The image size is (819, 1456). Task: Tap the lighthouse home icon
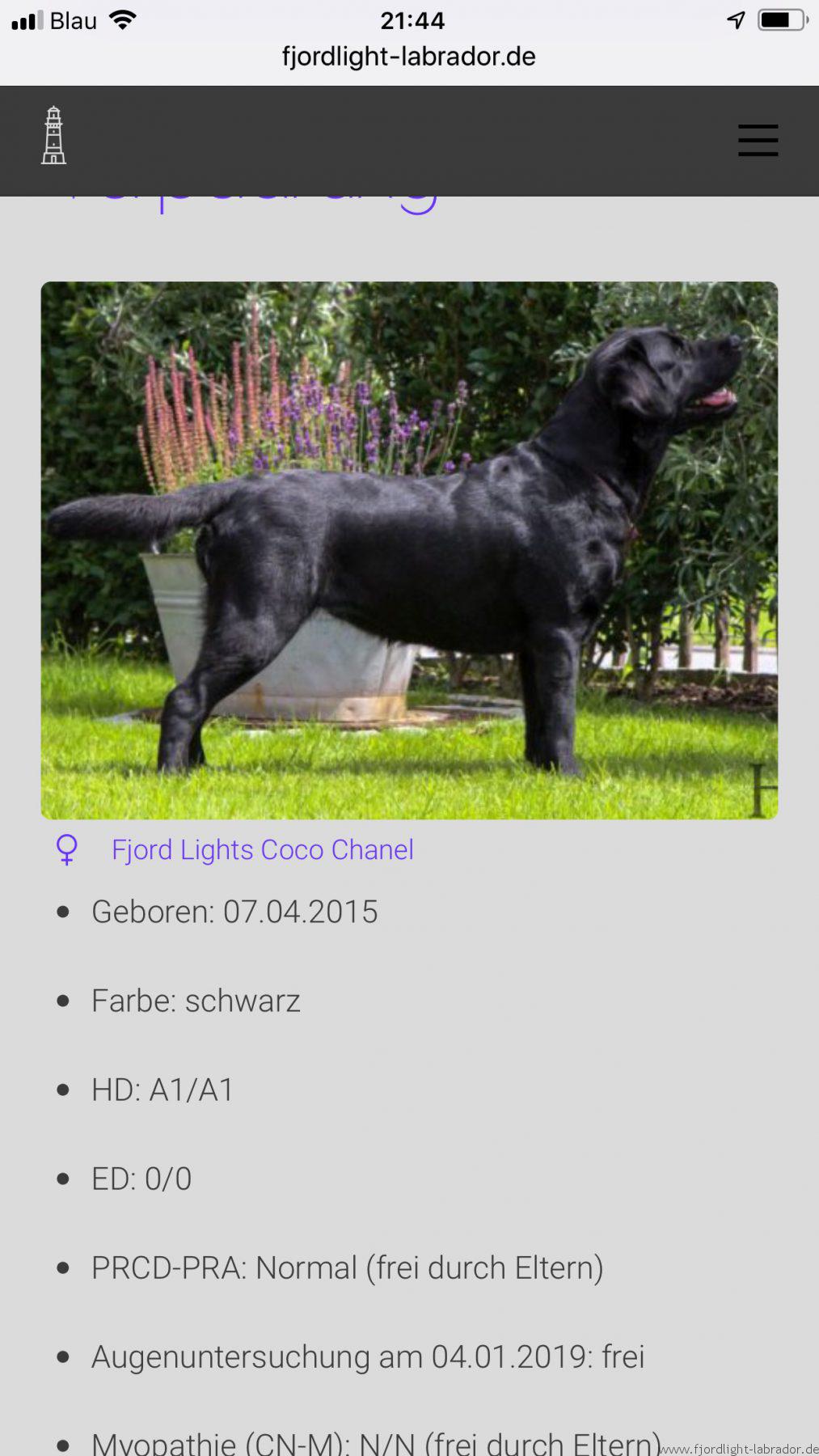click(x=53, y=135)
